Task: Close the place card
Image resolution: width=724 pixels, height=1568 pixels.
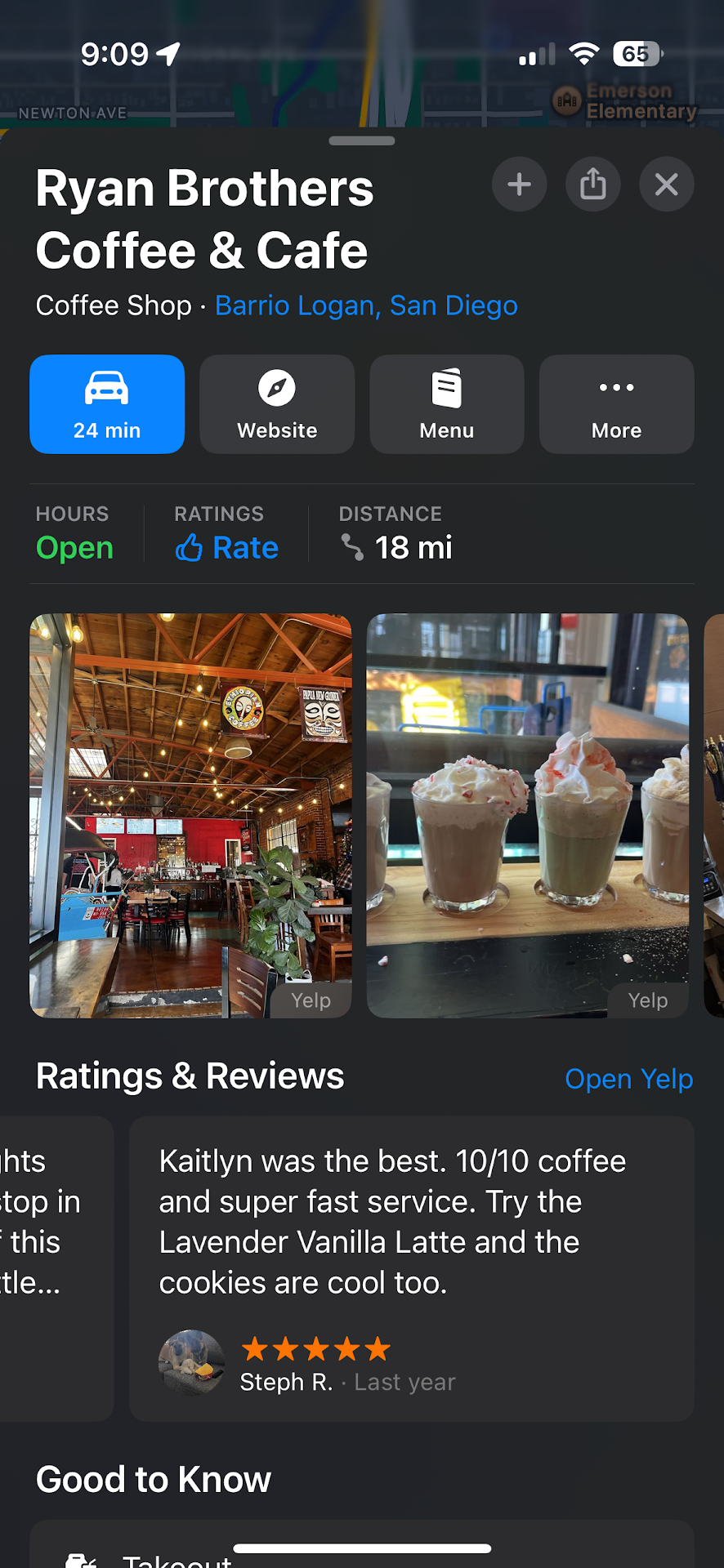Action: click(x=666, y=185)
